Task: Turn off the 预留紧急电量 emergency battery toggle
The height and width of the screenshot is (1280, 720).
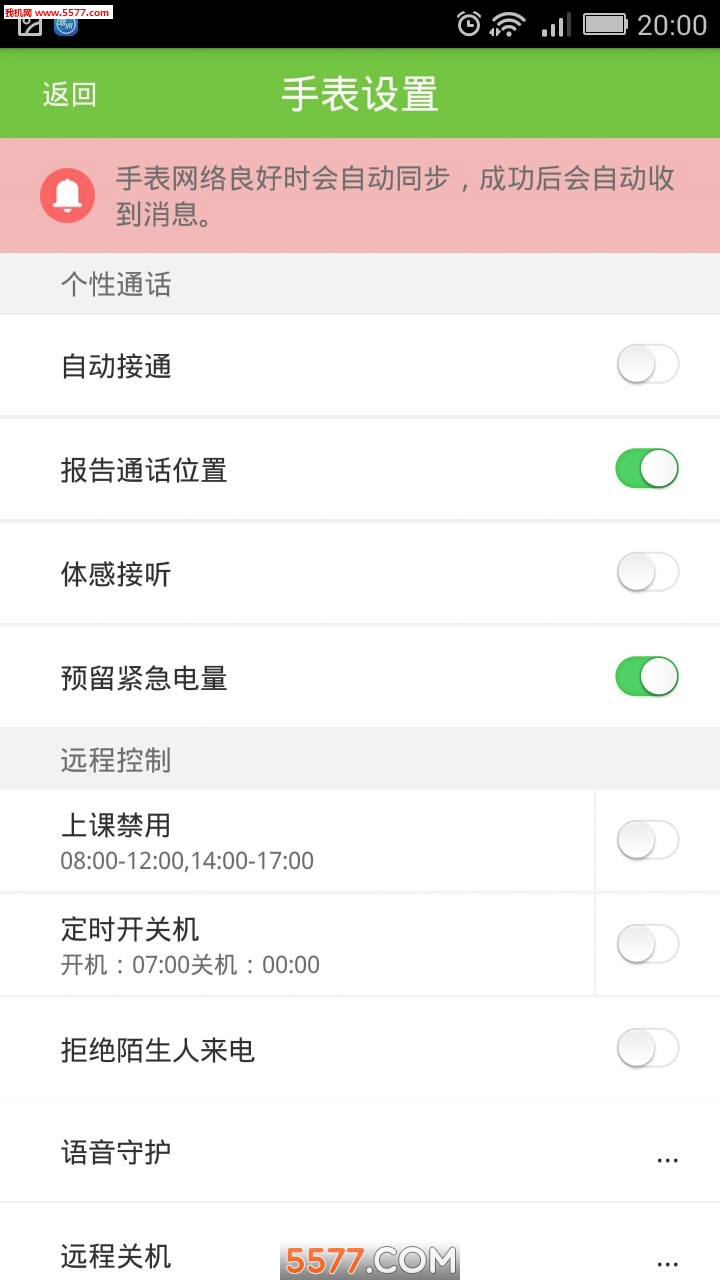Action: coord(646,676)
